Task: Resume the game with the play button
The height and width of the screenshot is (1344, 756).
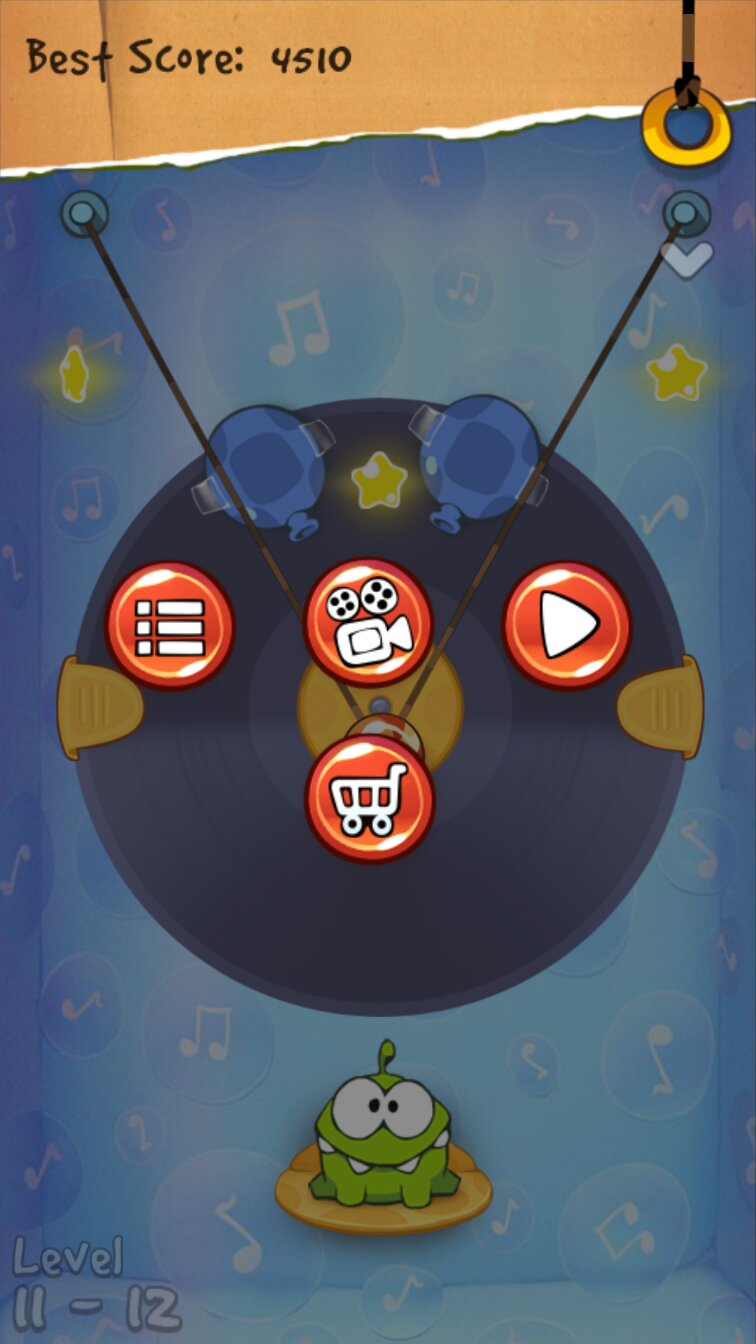Action: pos(566,626)
